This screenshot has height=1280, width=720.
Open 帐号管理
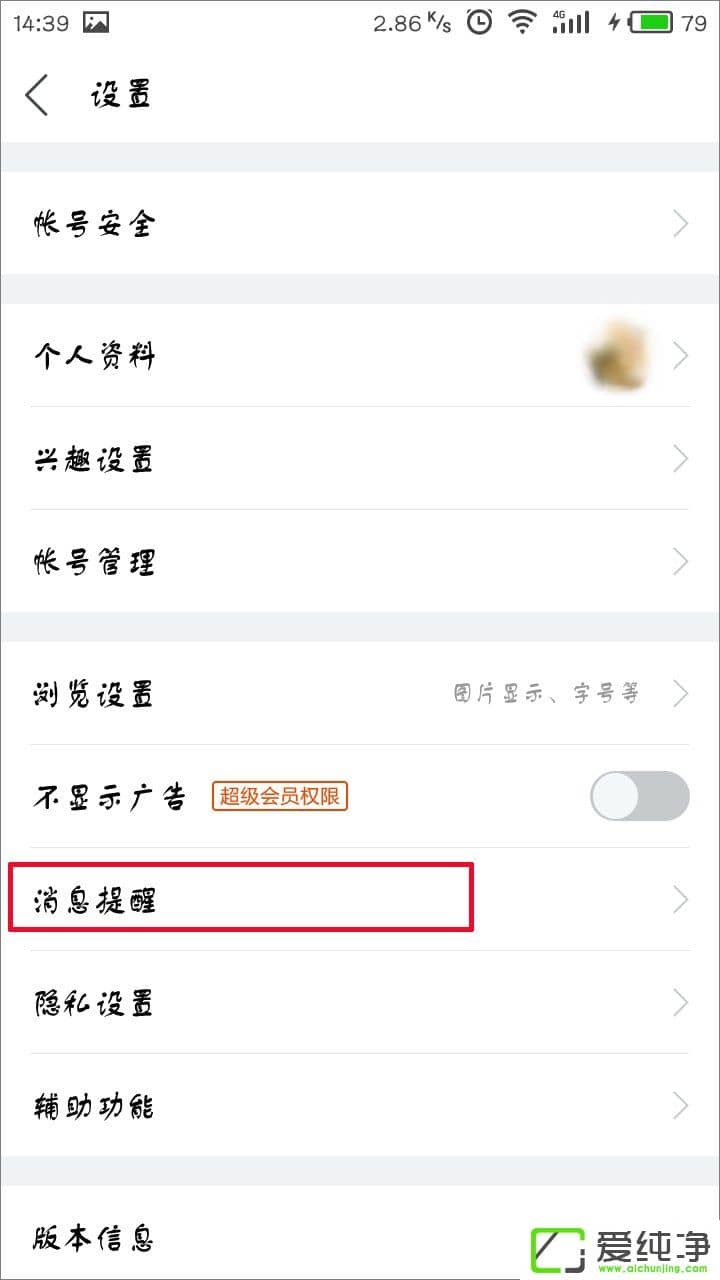[360, 562]
